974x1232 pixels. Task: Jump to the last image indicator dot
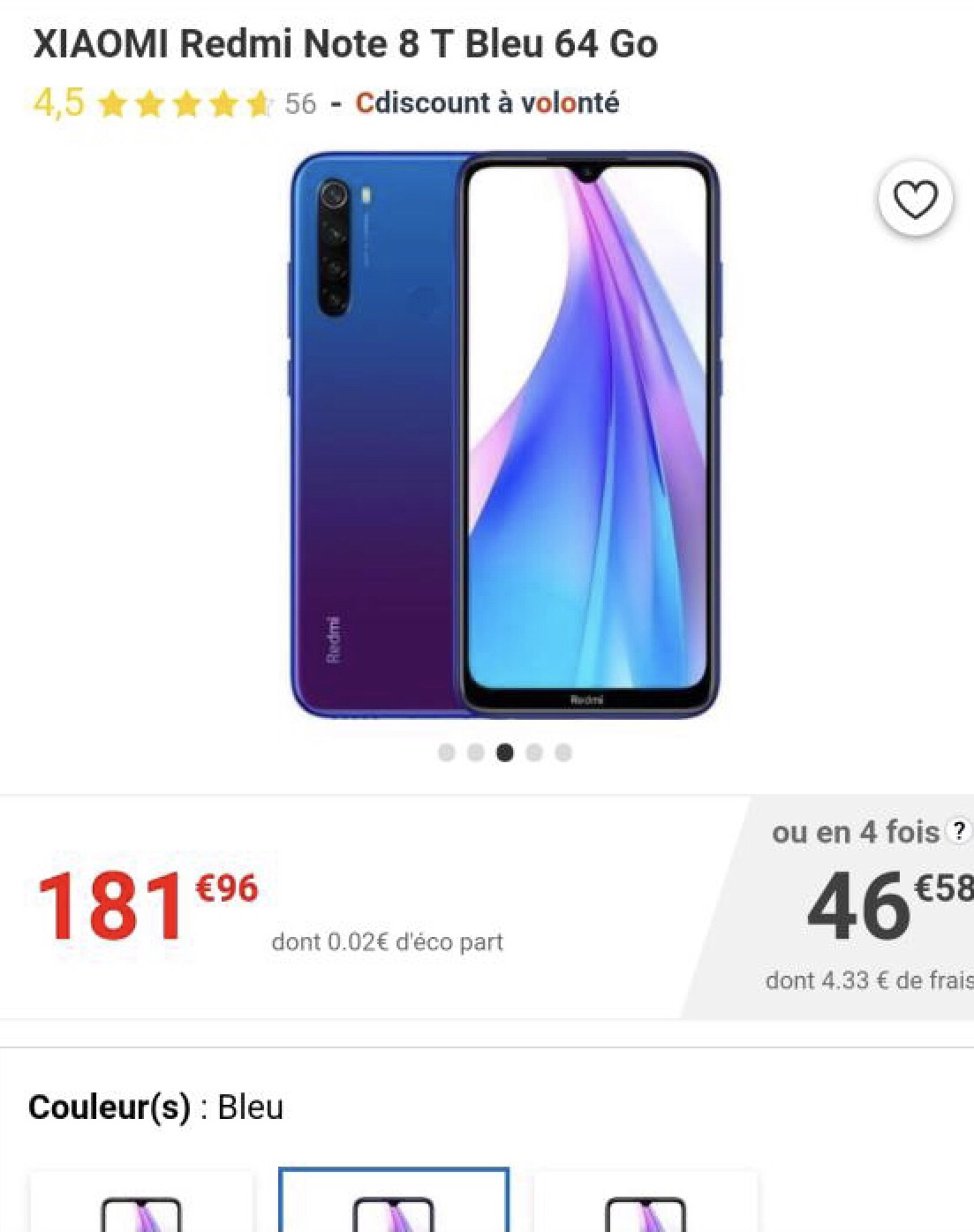click(x=563, y=753)
